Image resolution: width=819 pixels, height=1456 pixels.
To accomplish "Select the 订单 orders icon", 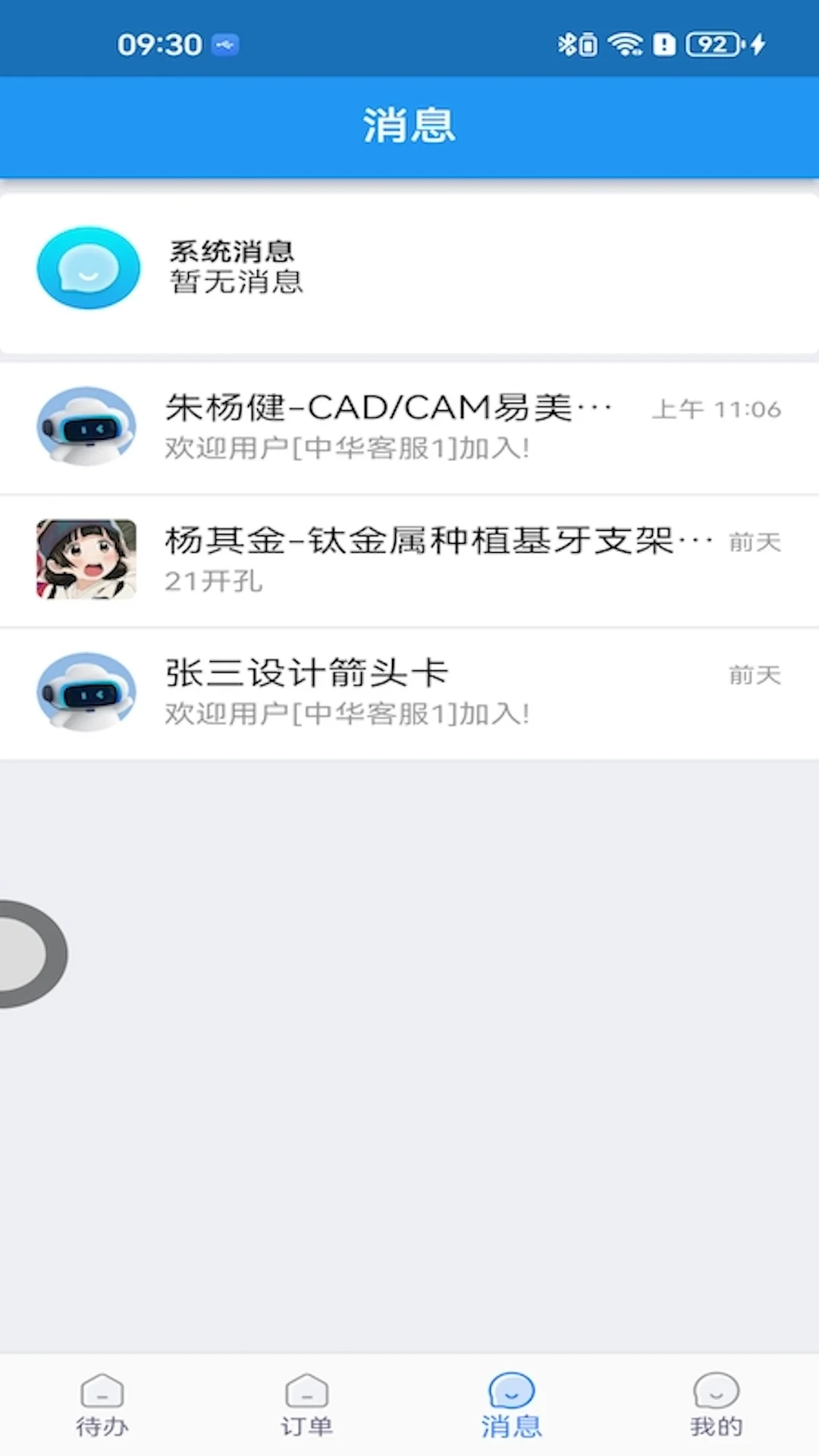I will [x=306, y=1394].
